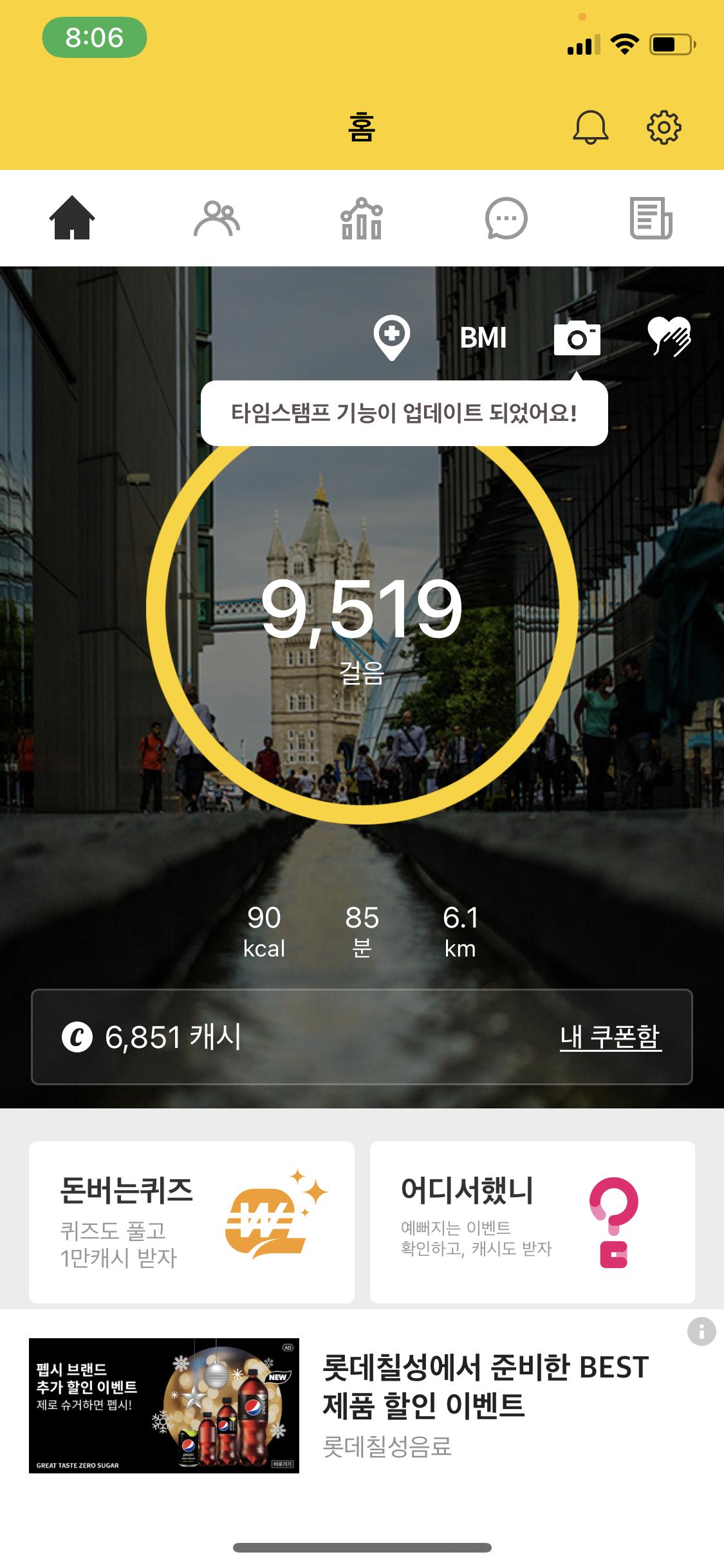Switch to the news feed tab
The image size is (724, 1568).
[650, 219]
